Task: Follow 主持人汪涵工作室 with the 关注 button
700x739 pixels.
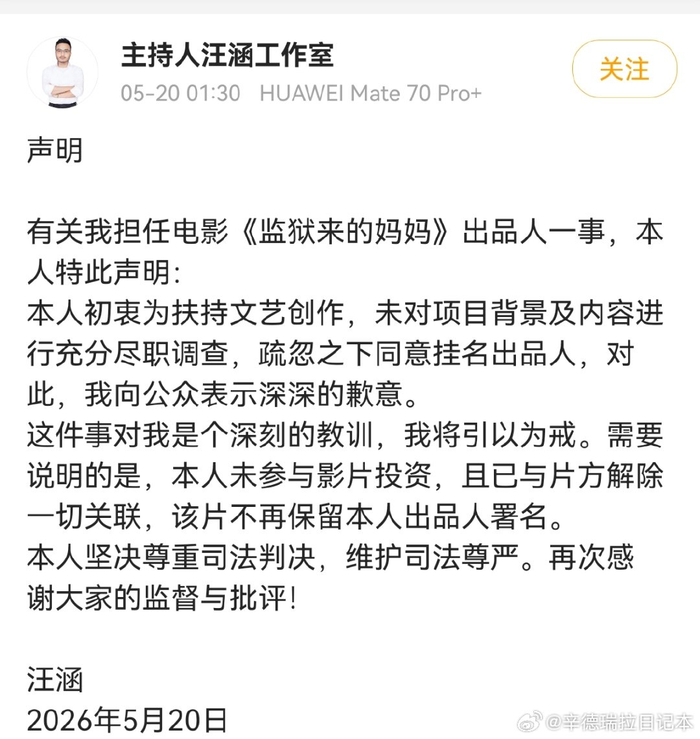Action: (x=625, y=69)
